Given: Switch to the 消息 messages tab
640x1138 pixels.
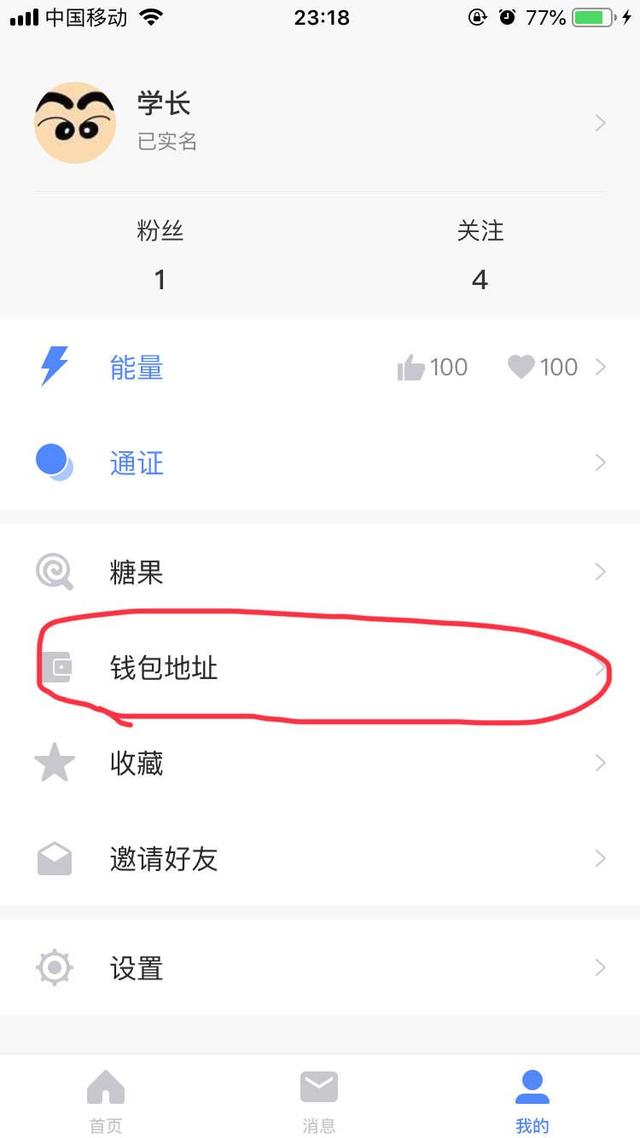Looking at the screenshot, I should pos(319,1100).
